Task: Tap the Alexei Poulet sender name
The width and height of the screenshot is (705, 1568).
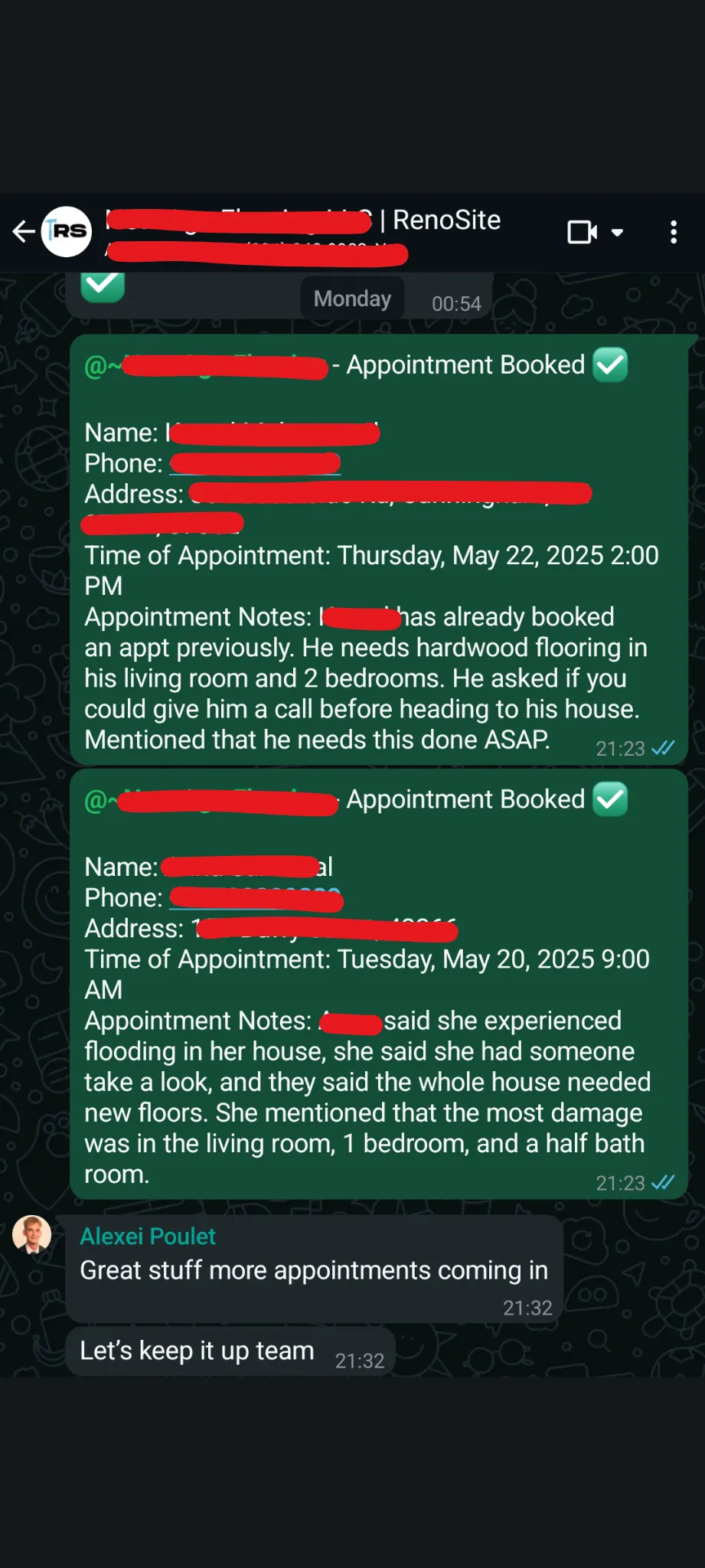Action: (x=148, y=1236)
